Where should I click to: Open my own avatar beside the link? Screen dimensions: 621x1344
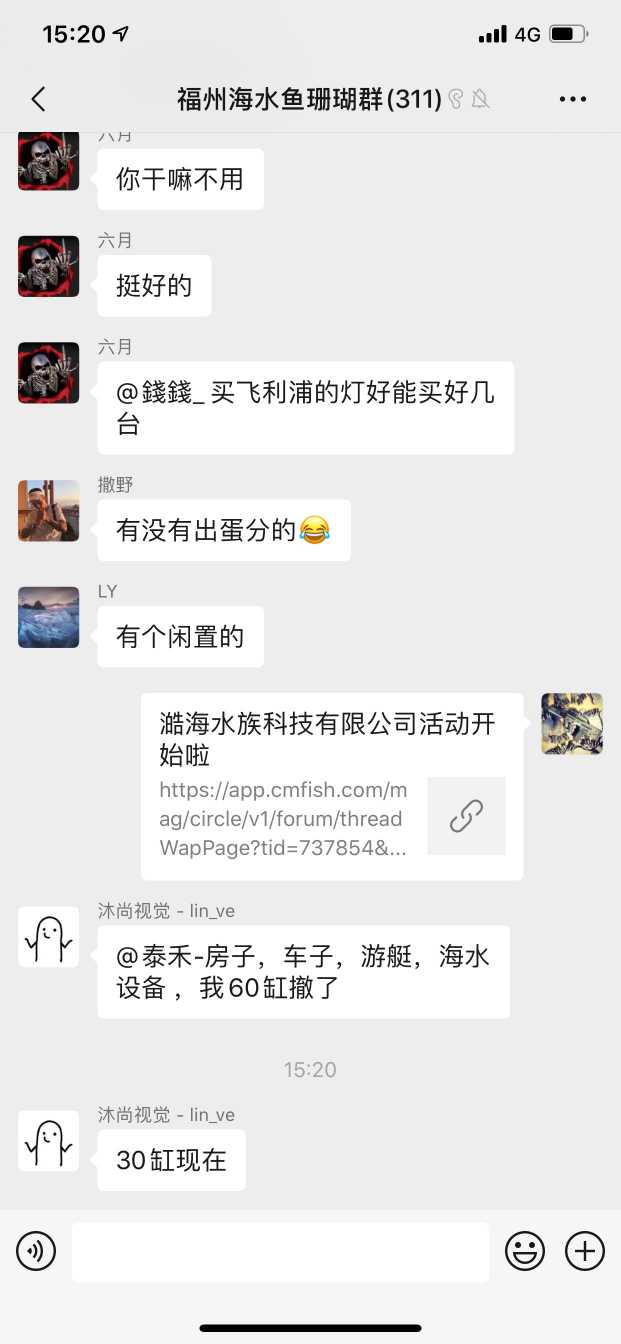(572, 724)
